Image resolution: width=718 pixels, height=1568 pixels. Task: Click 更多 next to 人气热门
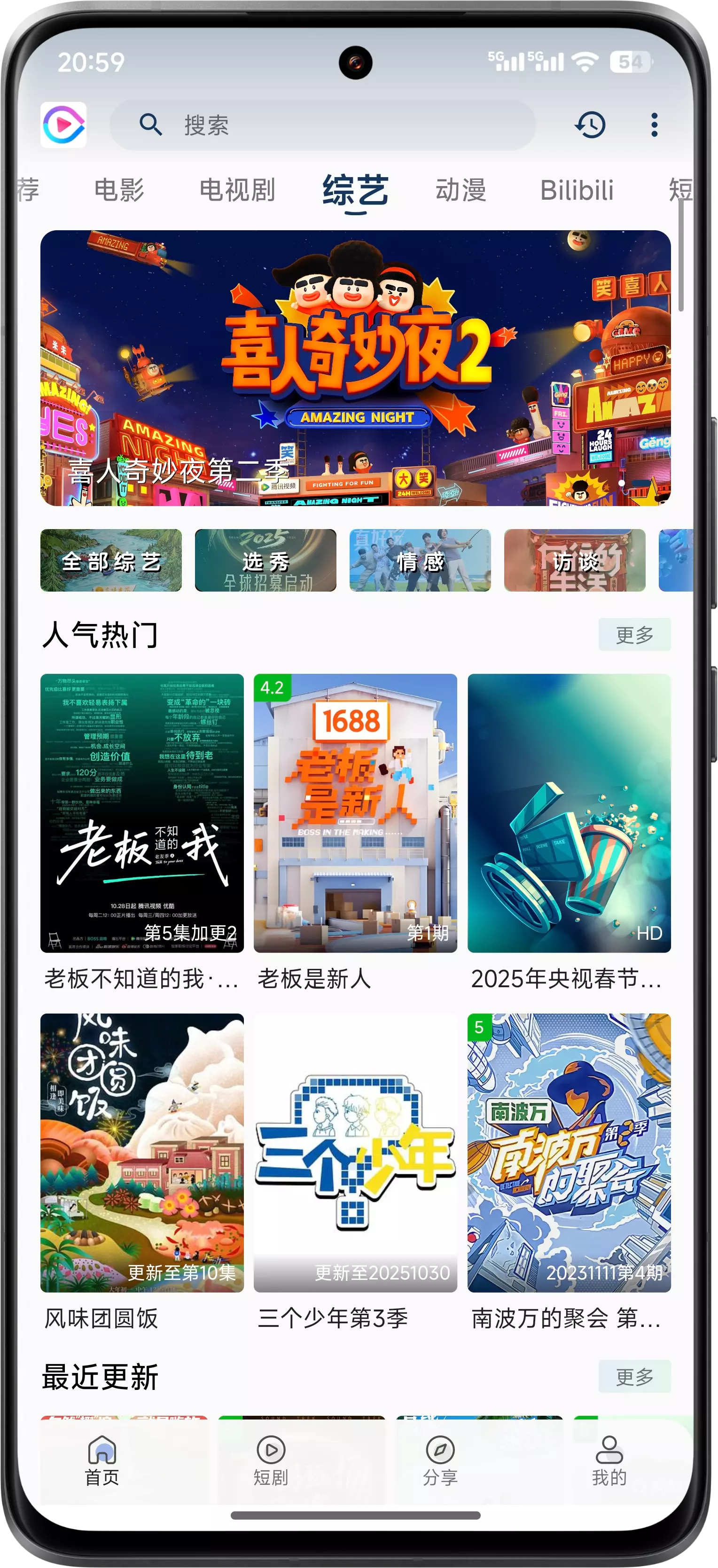635,635
